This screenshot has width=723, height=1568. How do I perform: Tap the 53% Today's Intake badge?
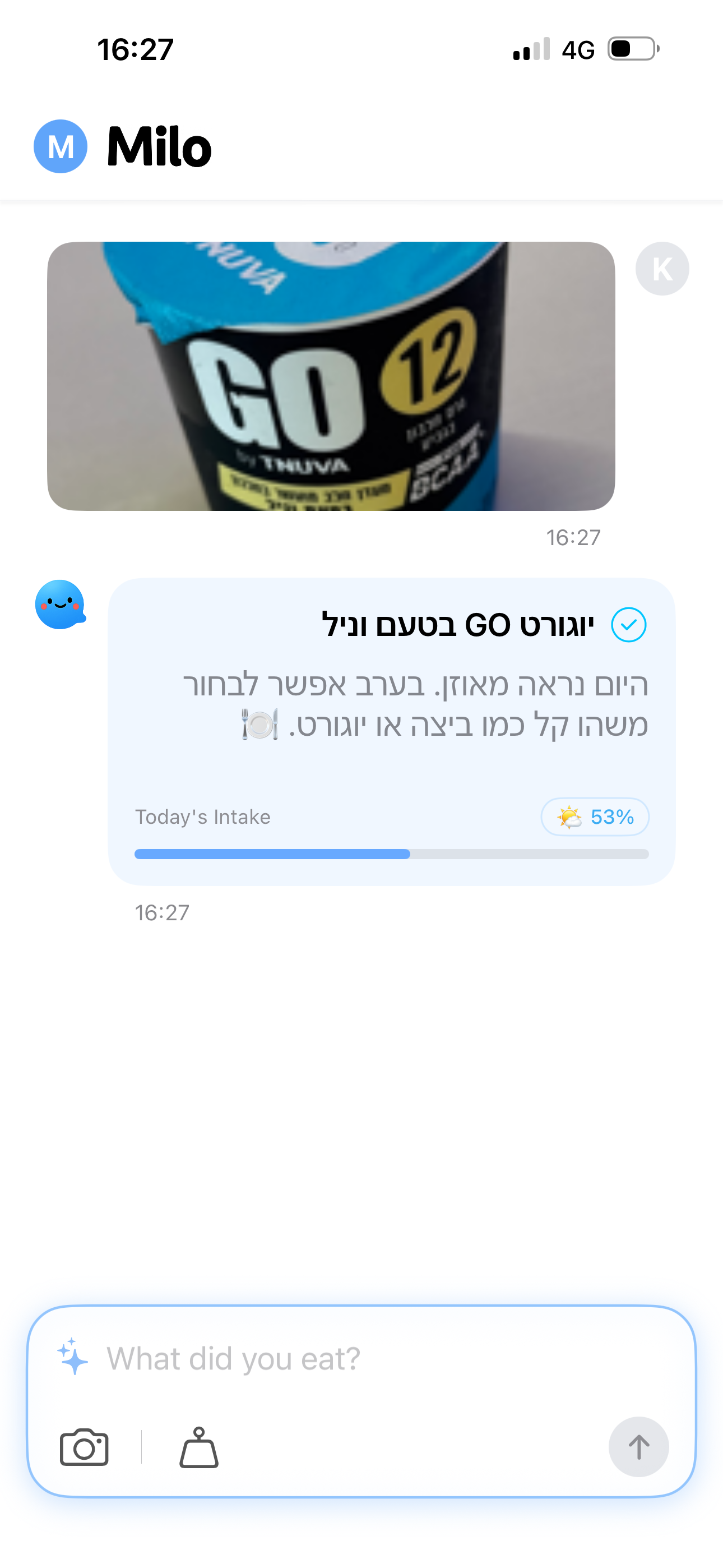595,817
